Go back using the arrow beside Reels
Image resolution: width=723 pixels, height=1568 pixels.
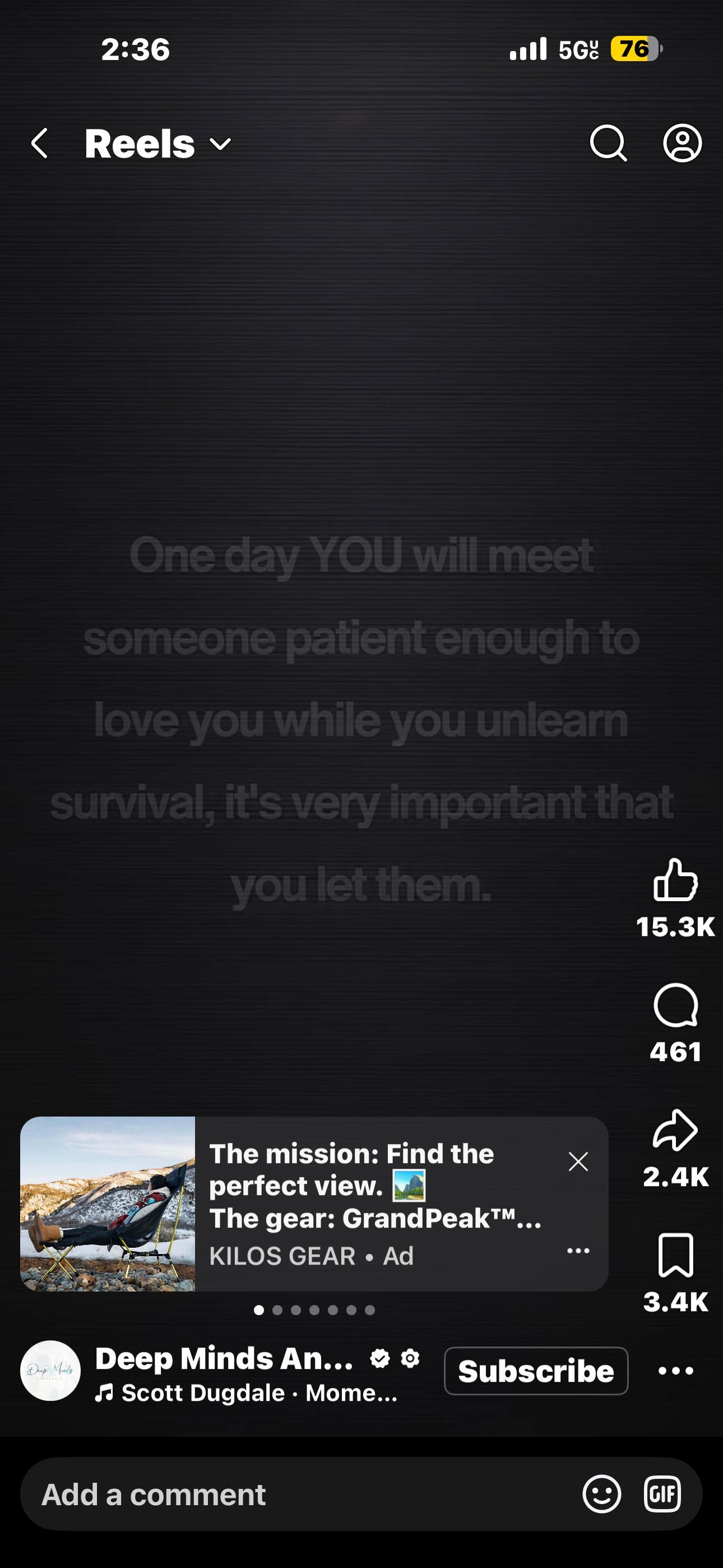pos(40,144)
